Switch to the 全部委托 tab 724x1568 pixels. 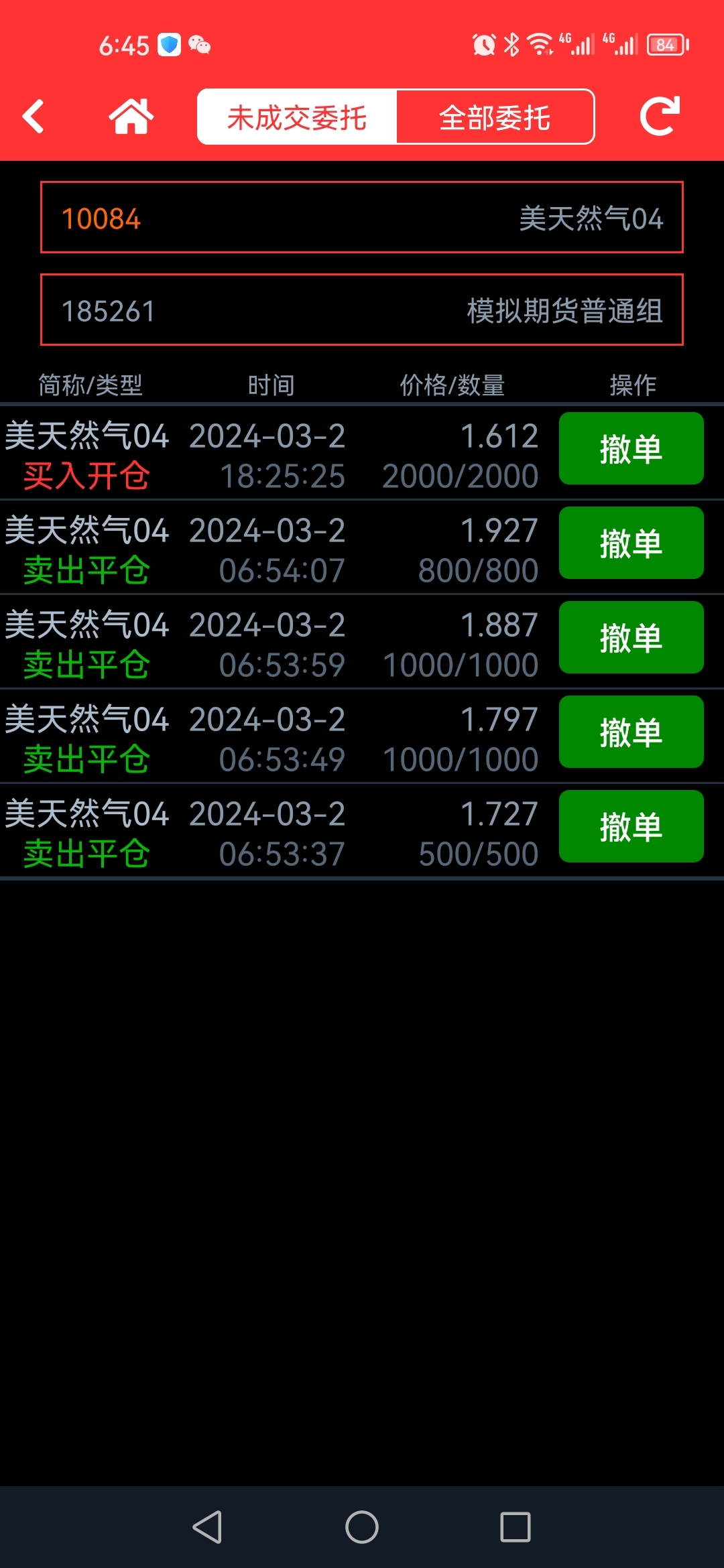[495, 117]
